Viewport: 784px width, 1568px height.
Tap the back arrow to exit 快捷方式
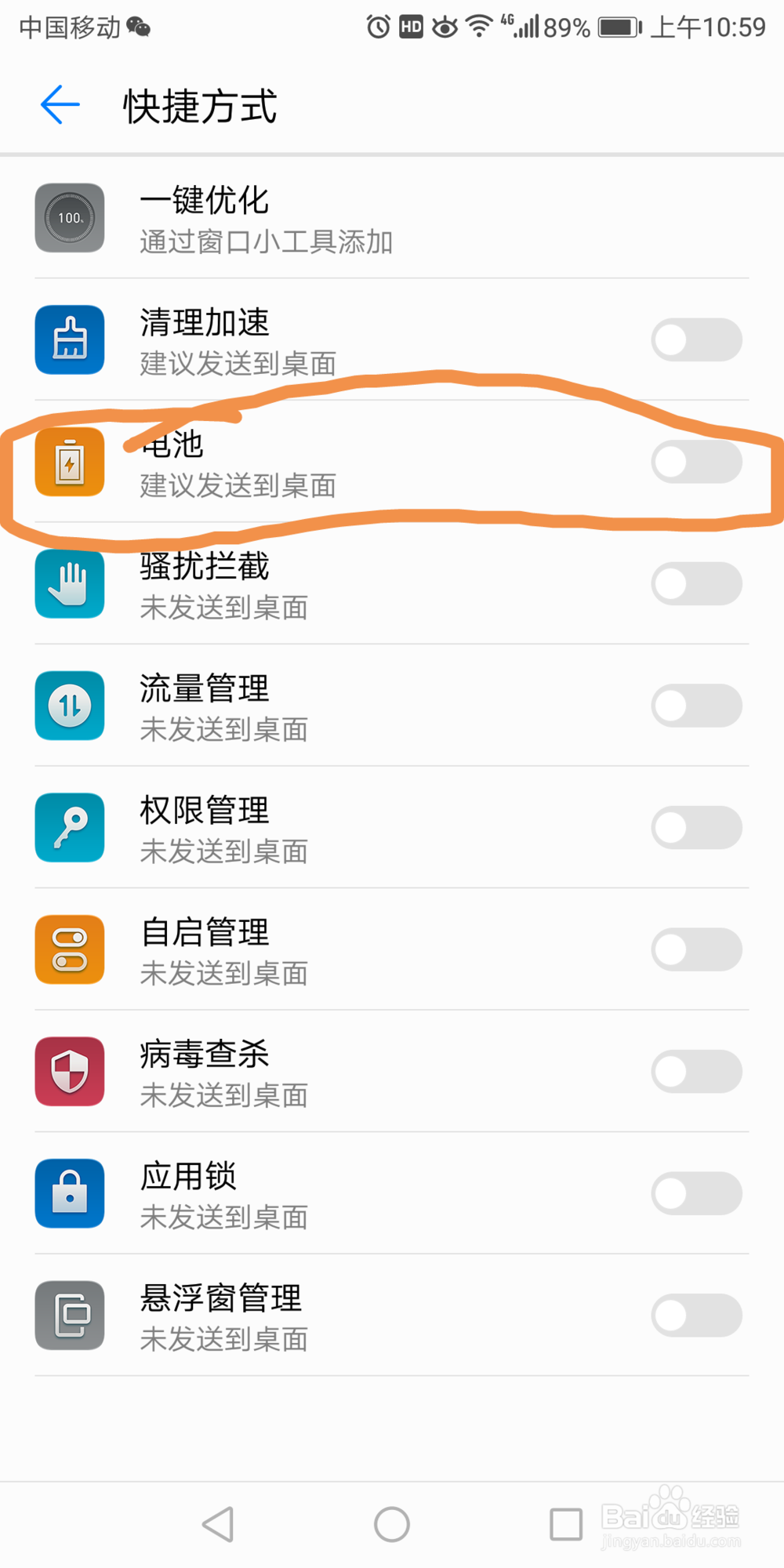point(59,104)
